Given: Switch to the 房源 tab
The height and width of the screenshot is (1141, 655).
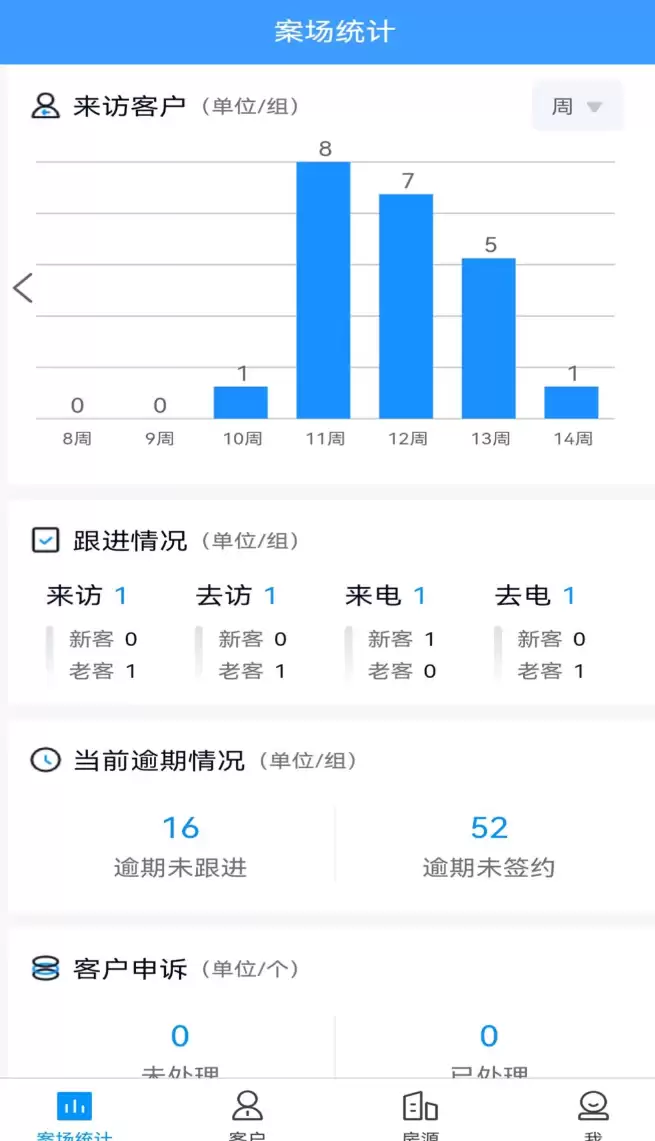Looking at the screenshot, I should point(420,1114).
